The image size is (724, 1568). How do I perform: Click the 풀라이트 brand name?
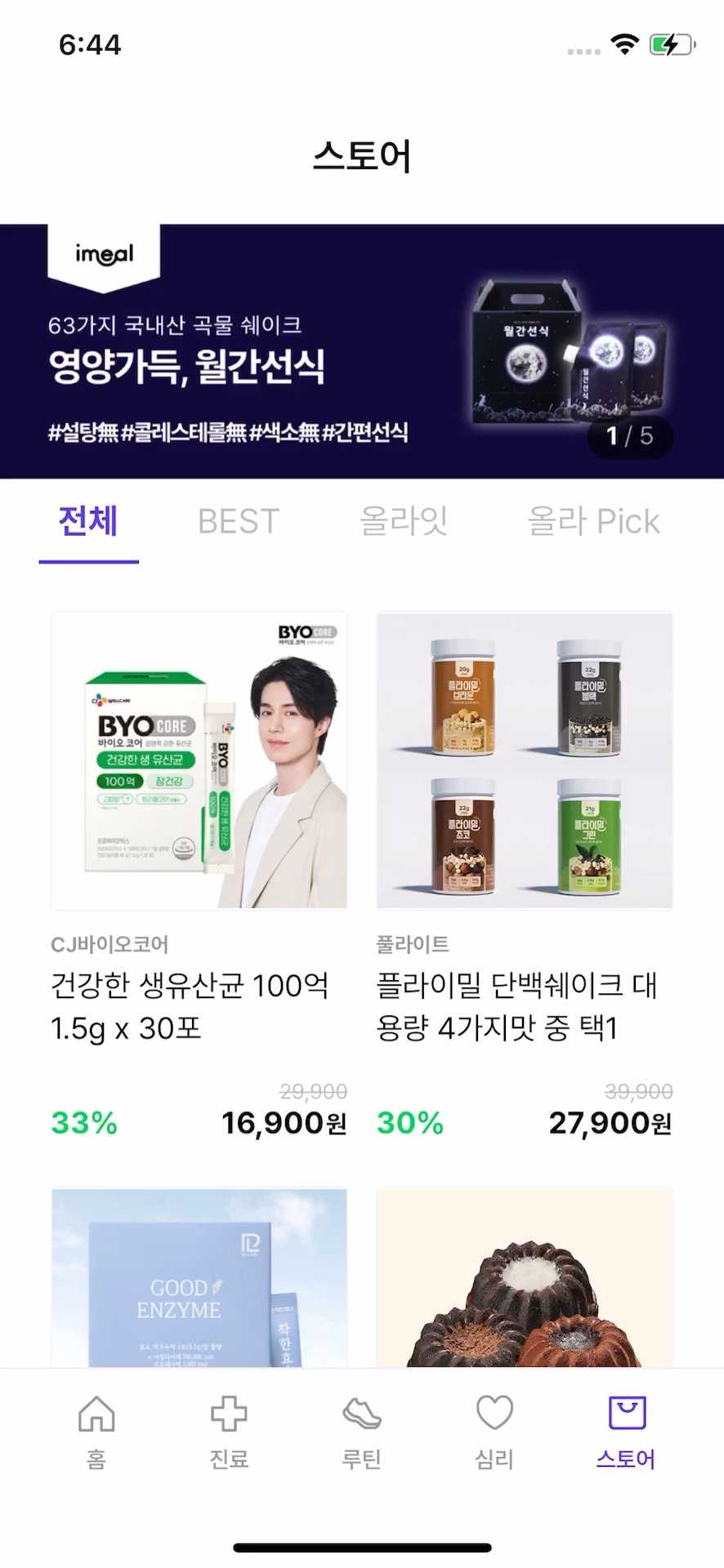tap(411, 945)
